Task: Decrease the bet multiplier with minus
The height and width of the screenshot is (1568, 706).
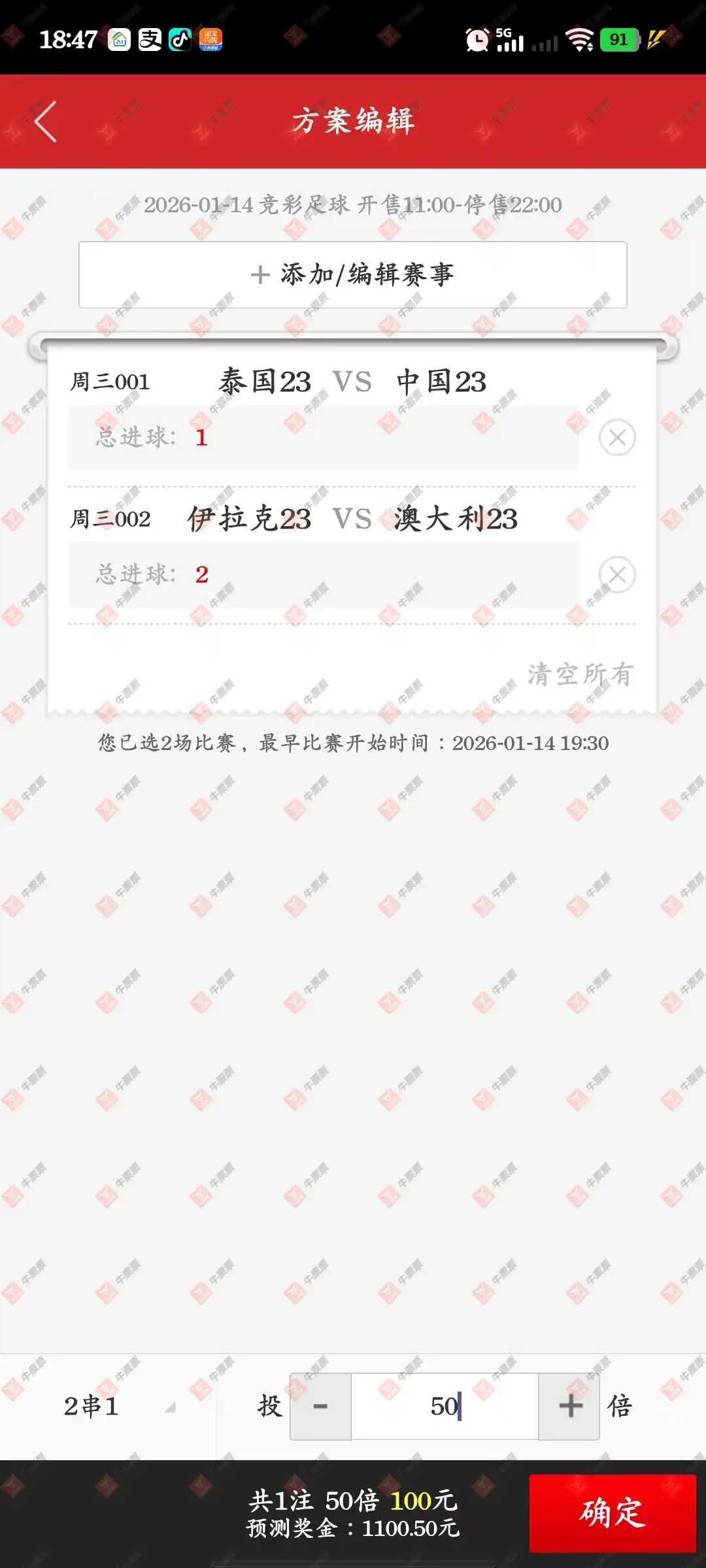Action: click(x=320, y=1406)
